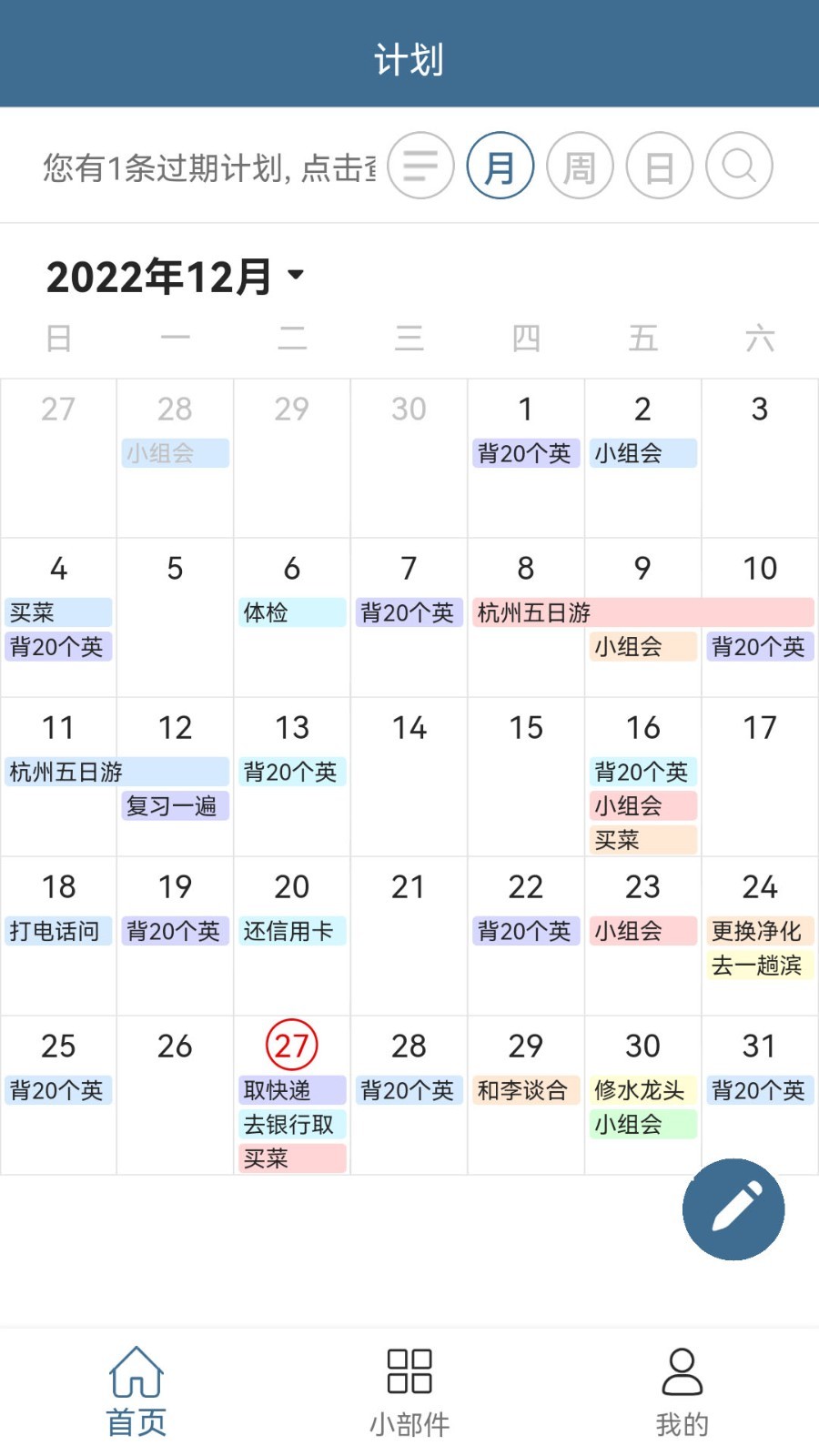Open the search icon
The image size is (819, 1456).
pyautogui.click(x=739, y=166)
